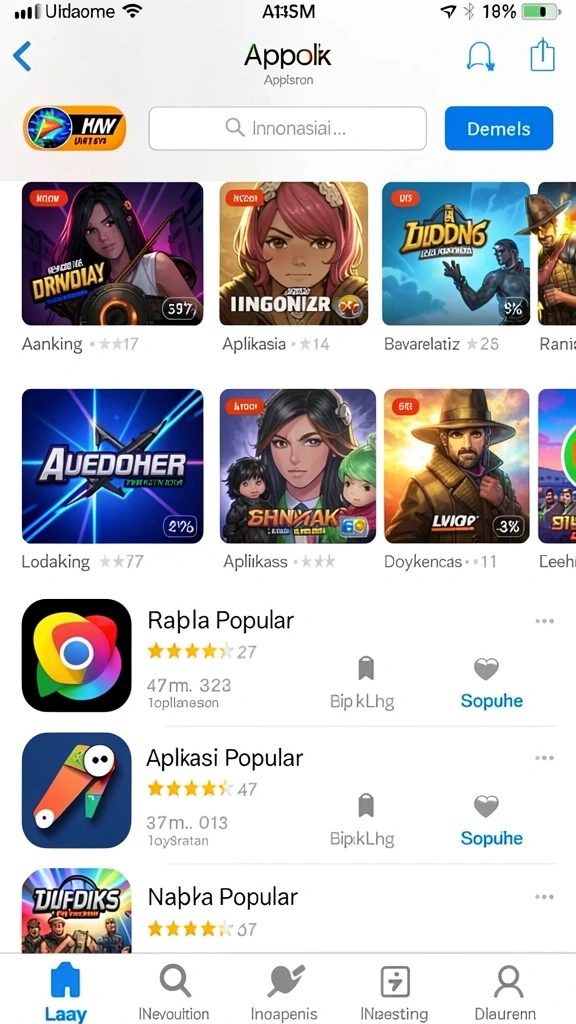This screenshot has width=576, height=1024.
Task: Go back using the top-left arrow
Action: (22, 56)
